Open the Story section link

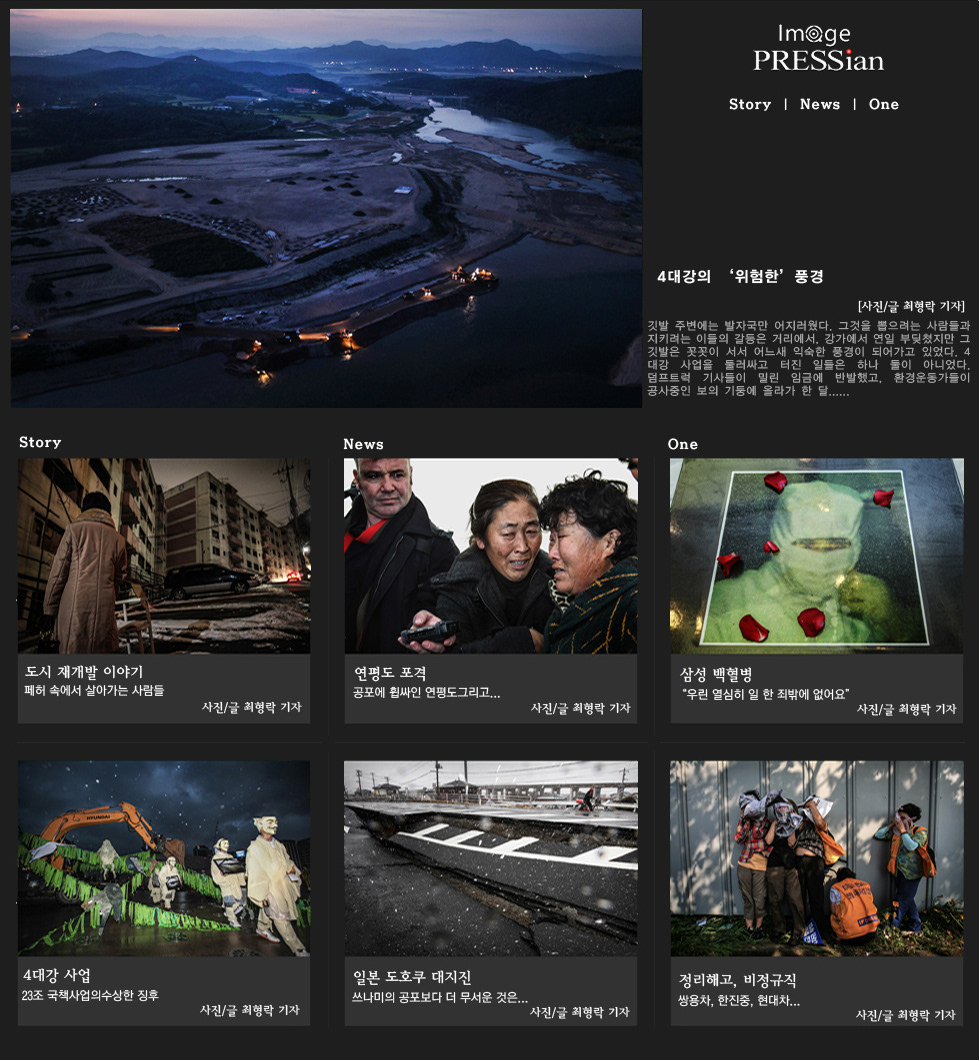750,104
